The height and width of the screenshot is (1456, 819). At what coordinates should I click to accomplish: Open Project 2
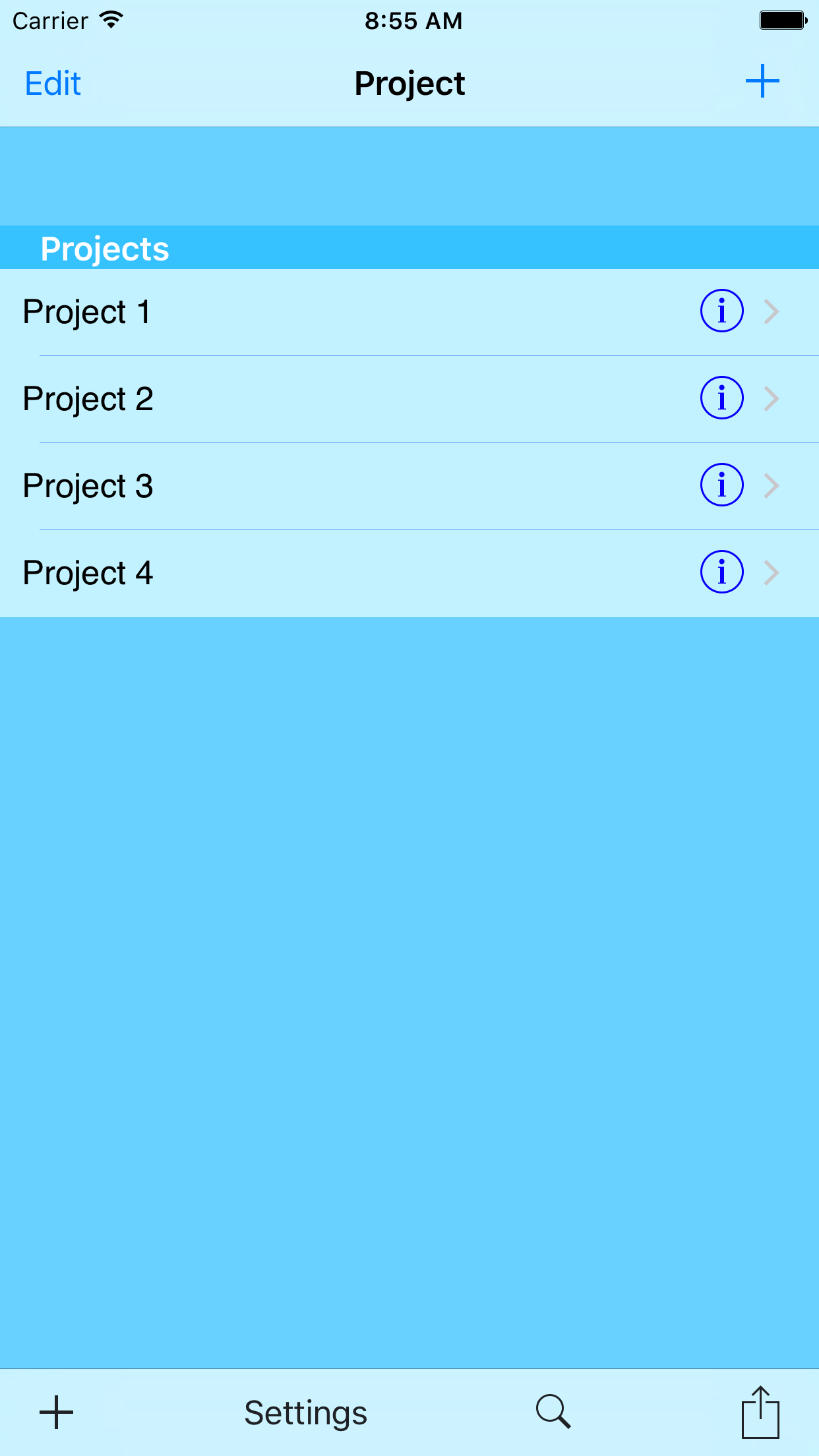tap(409, 399)
